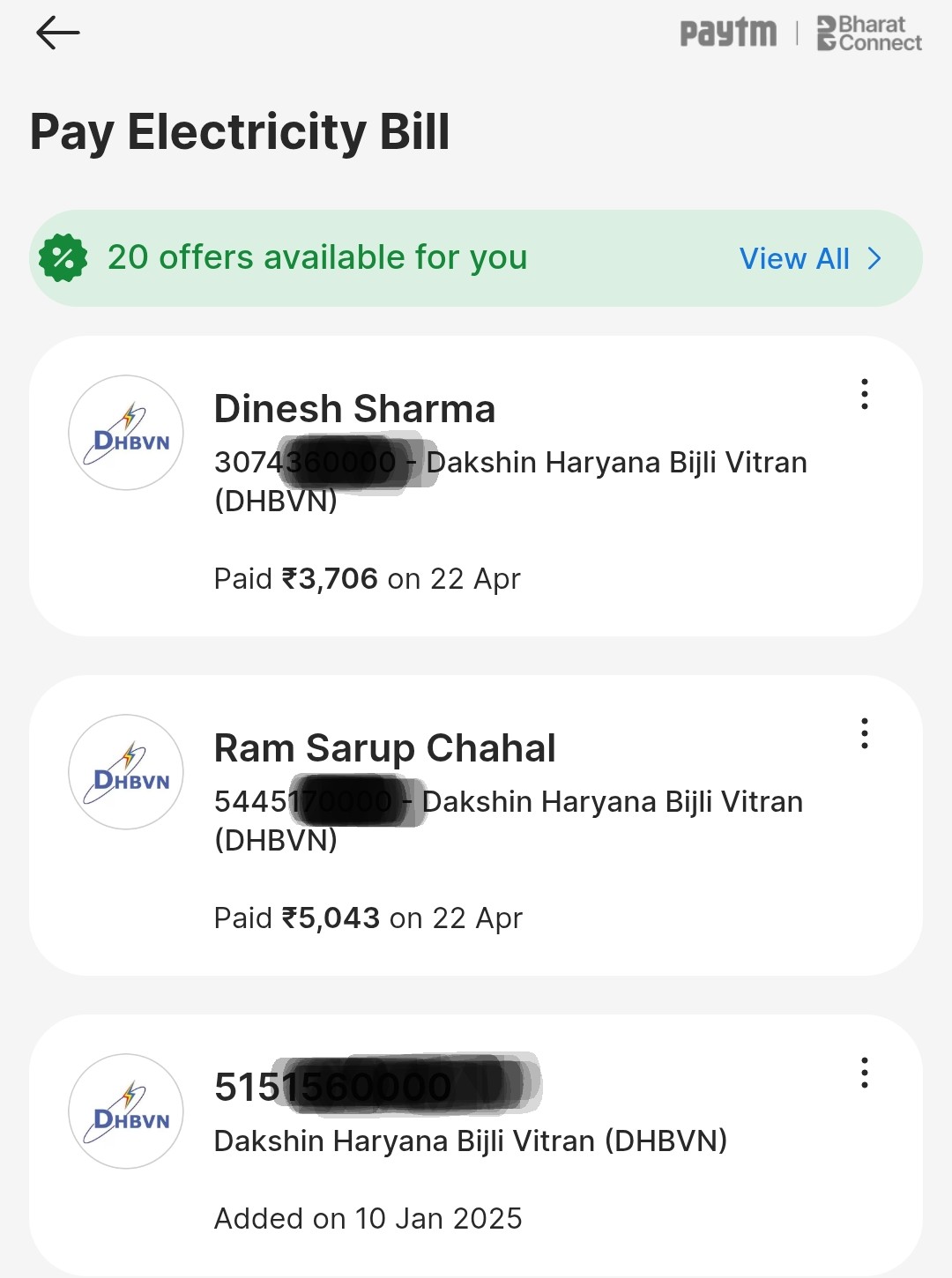Screen dimensions: 952x1278
Task: Open more options for Dinesh Sharma
Action: tap(865, 394)
